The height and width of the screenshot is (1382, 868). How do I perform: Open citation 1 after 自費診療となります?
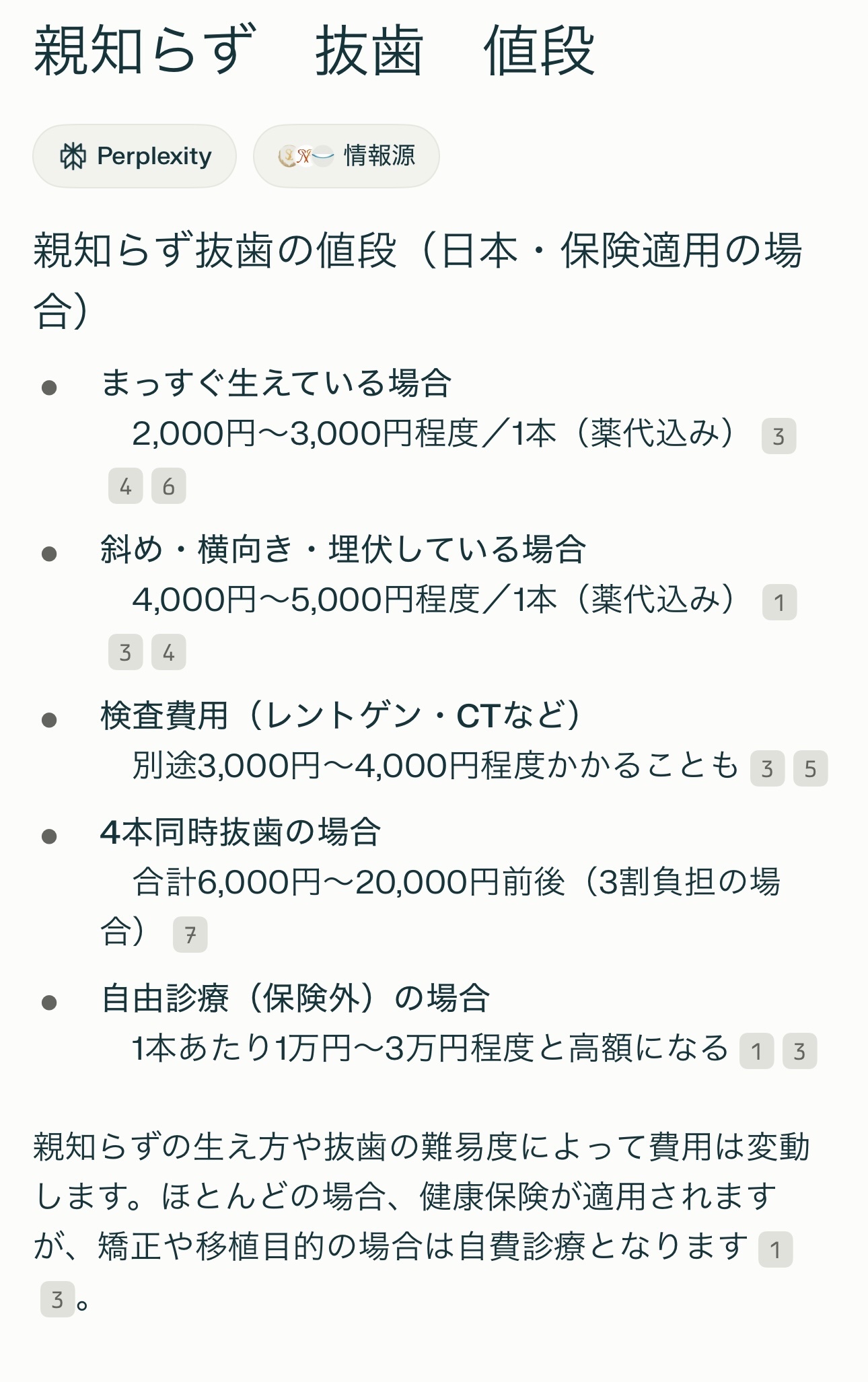click(x=775, y=1249)
